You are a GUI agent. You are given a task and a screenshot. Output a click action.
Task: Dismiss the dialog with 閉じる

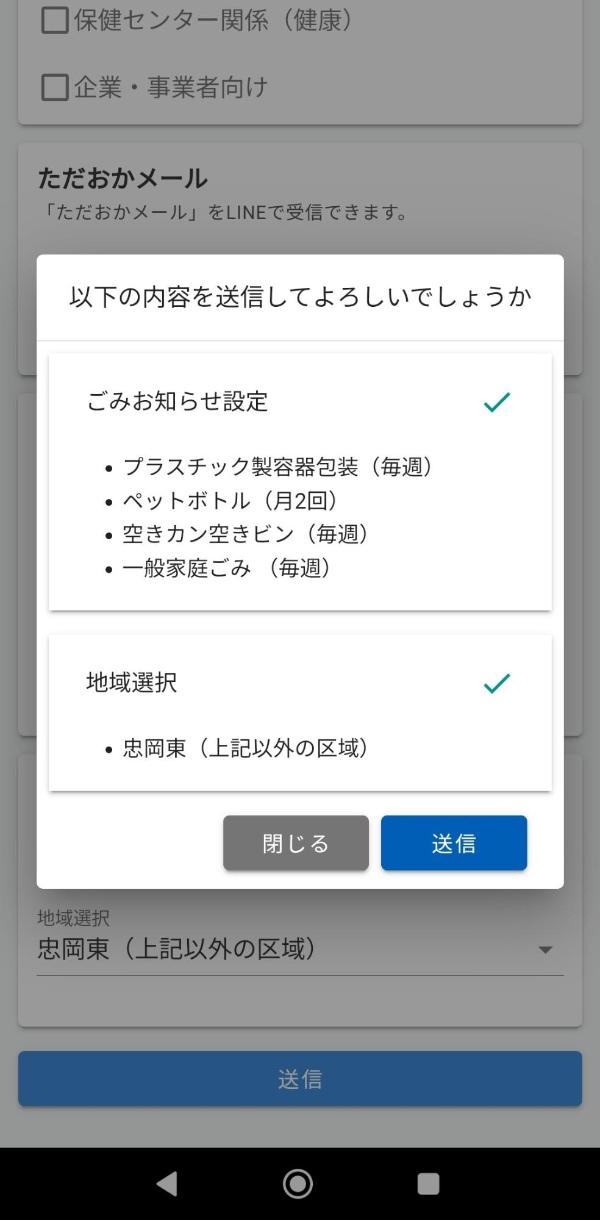(296, 843)
